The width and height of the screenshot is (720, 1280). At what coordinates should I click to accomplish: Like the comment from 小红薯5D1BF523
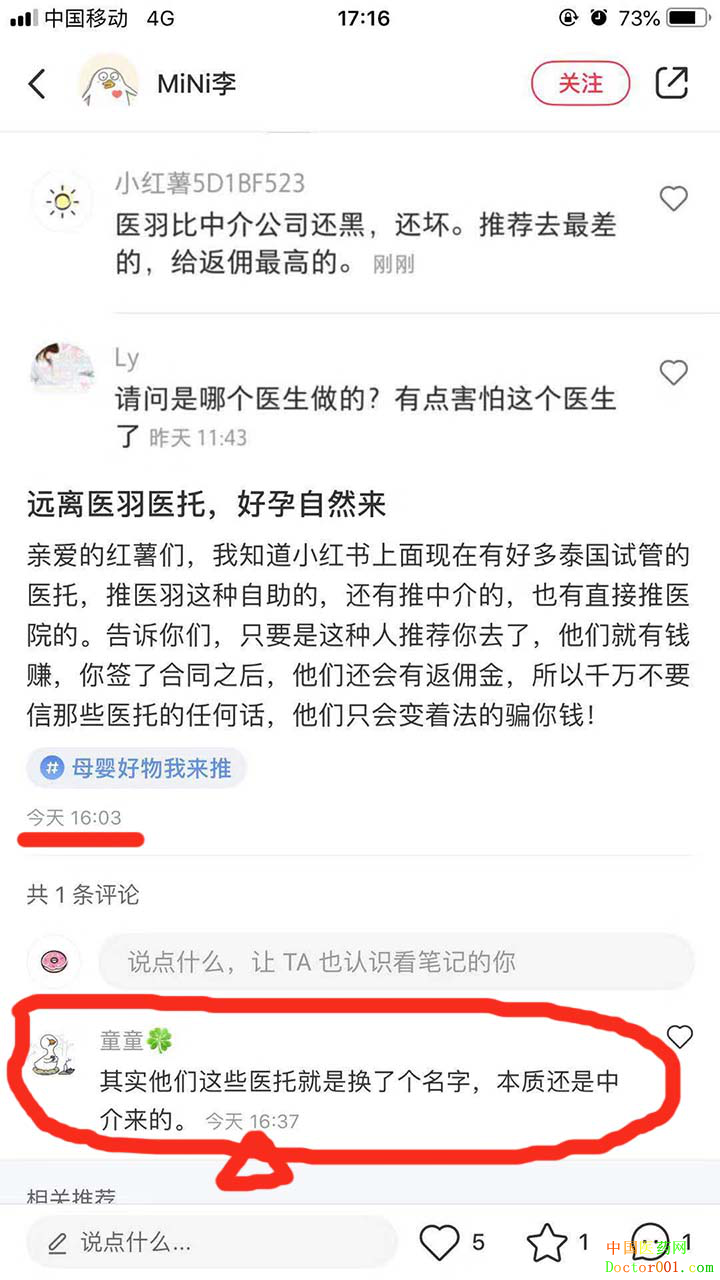674,199
